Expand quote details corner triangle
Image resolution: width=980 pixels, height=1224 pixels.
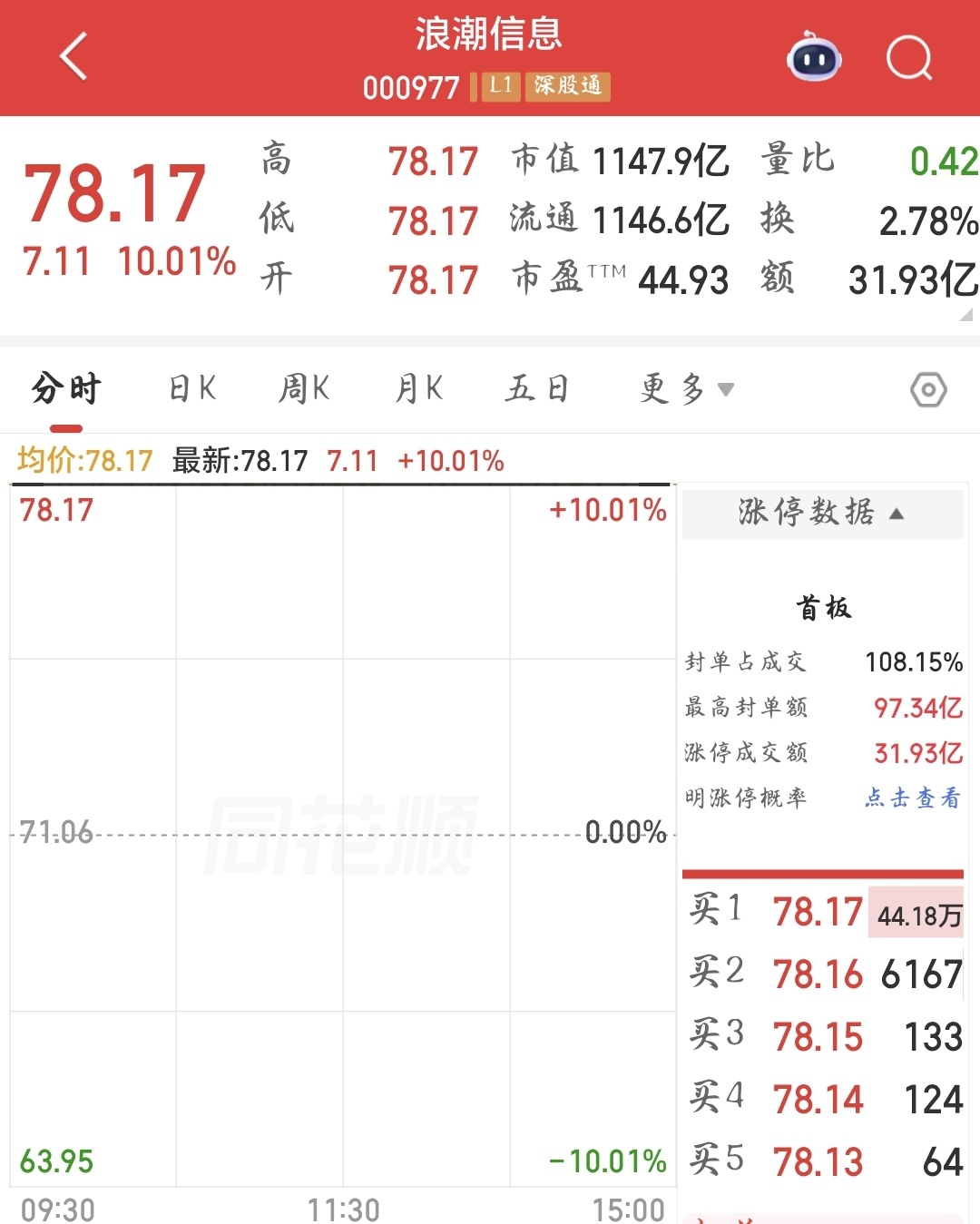[965, 314]
